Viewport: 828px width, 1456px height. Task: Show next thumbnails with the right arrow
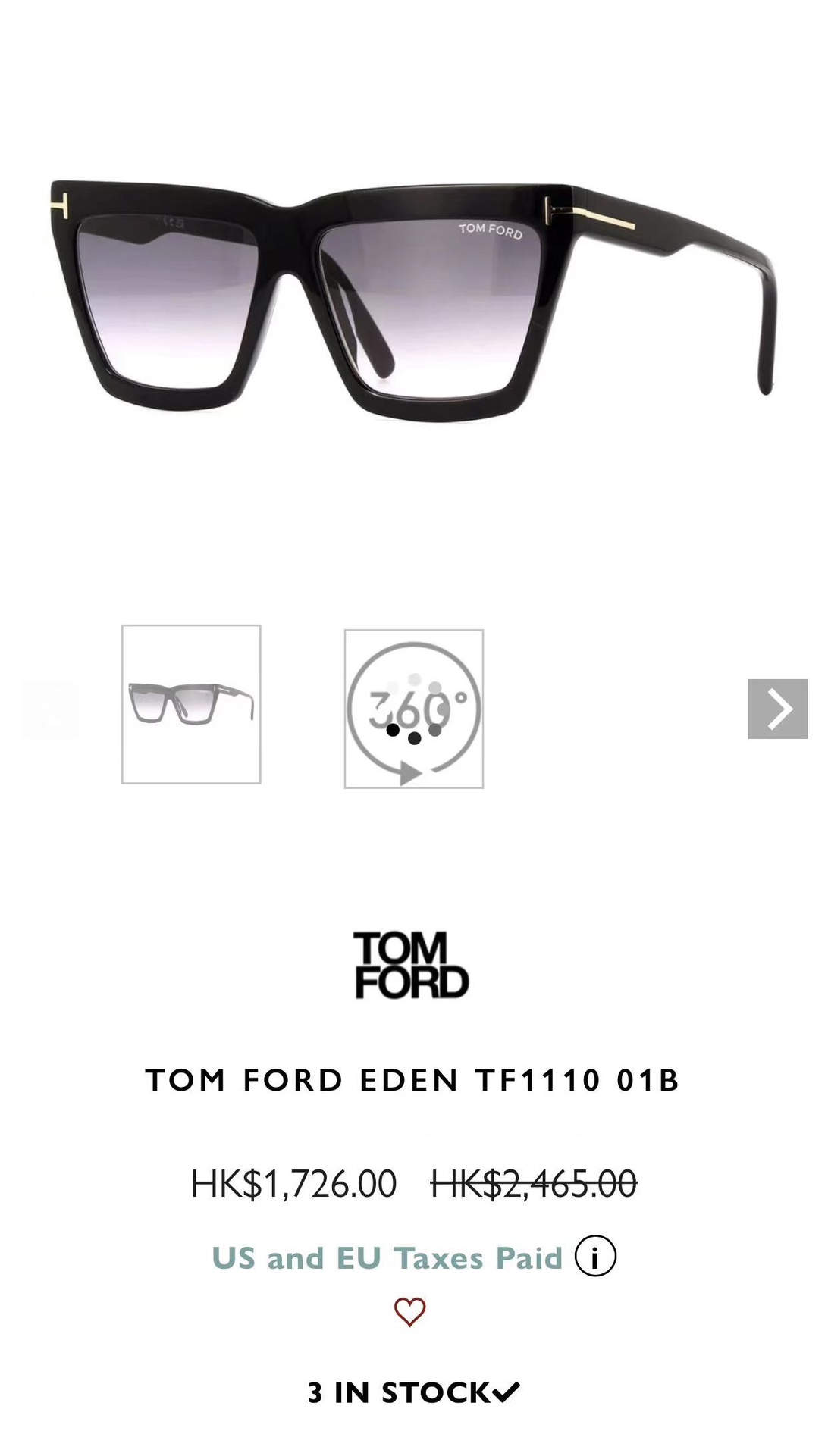(777, 709)
